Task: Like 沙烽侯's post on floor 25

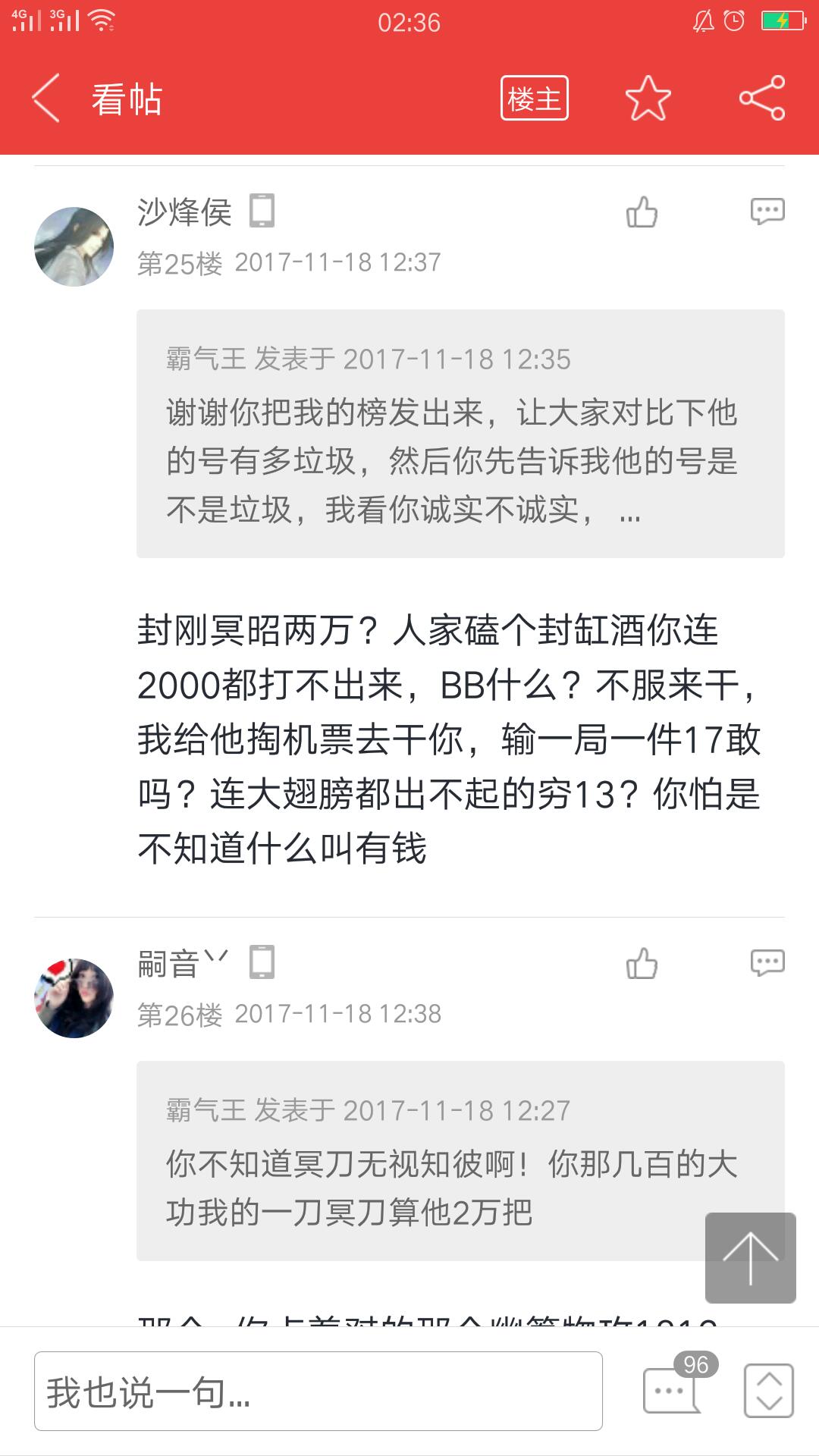Action: 642,212
